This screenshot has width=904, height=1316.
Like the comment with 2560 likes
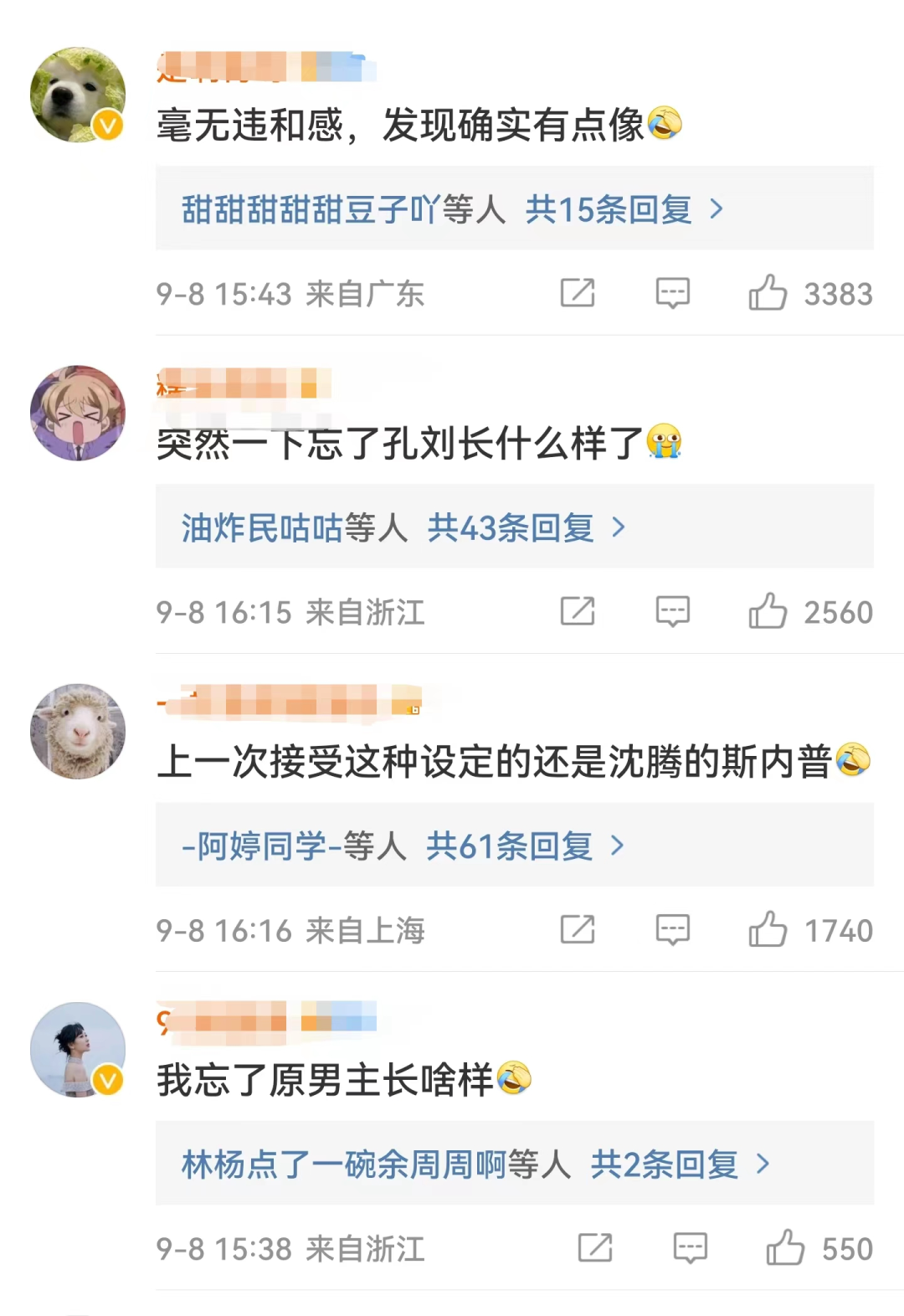pos(768,611)
